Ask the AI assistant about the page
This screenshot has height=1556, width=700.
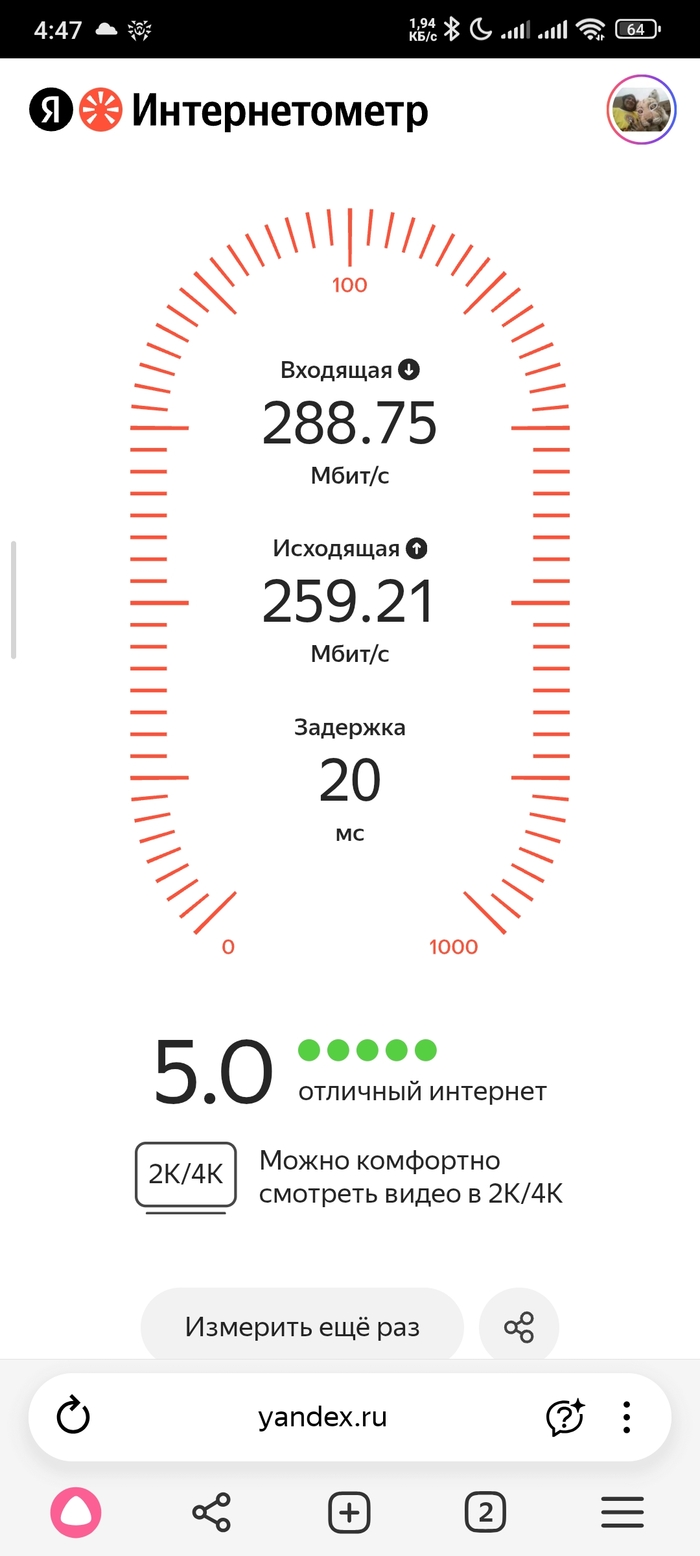[565, 1417]
